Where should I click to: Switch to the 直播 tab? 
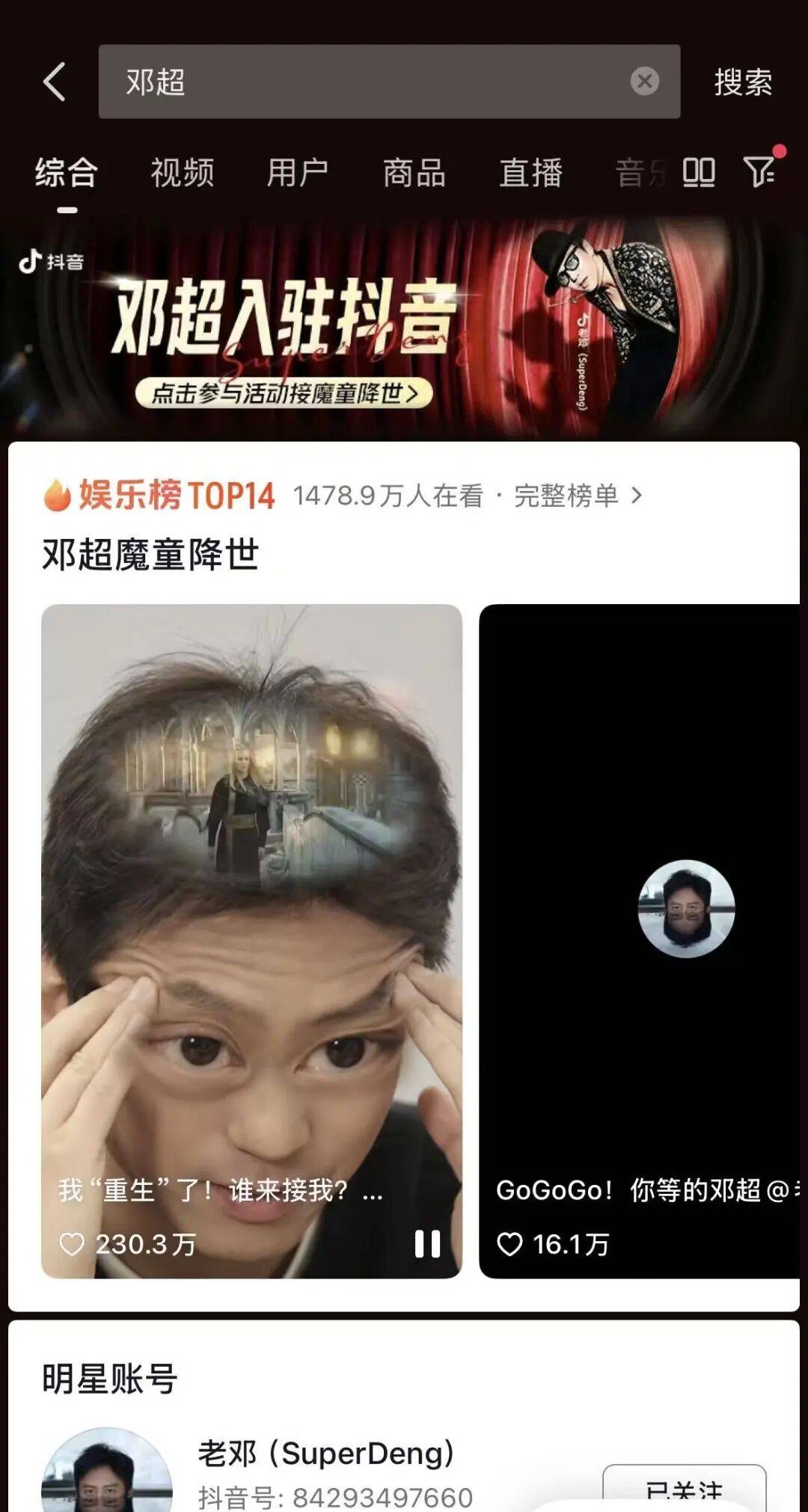point(530,173)
